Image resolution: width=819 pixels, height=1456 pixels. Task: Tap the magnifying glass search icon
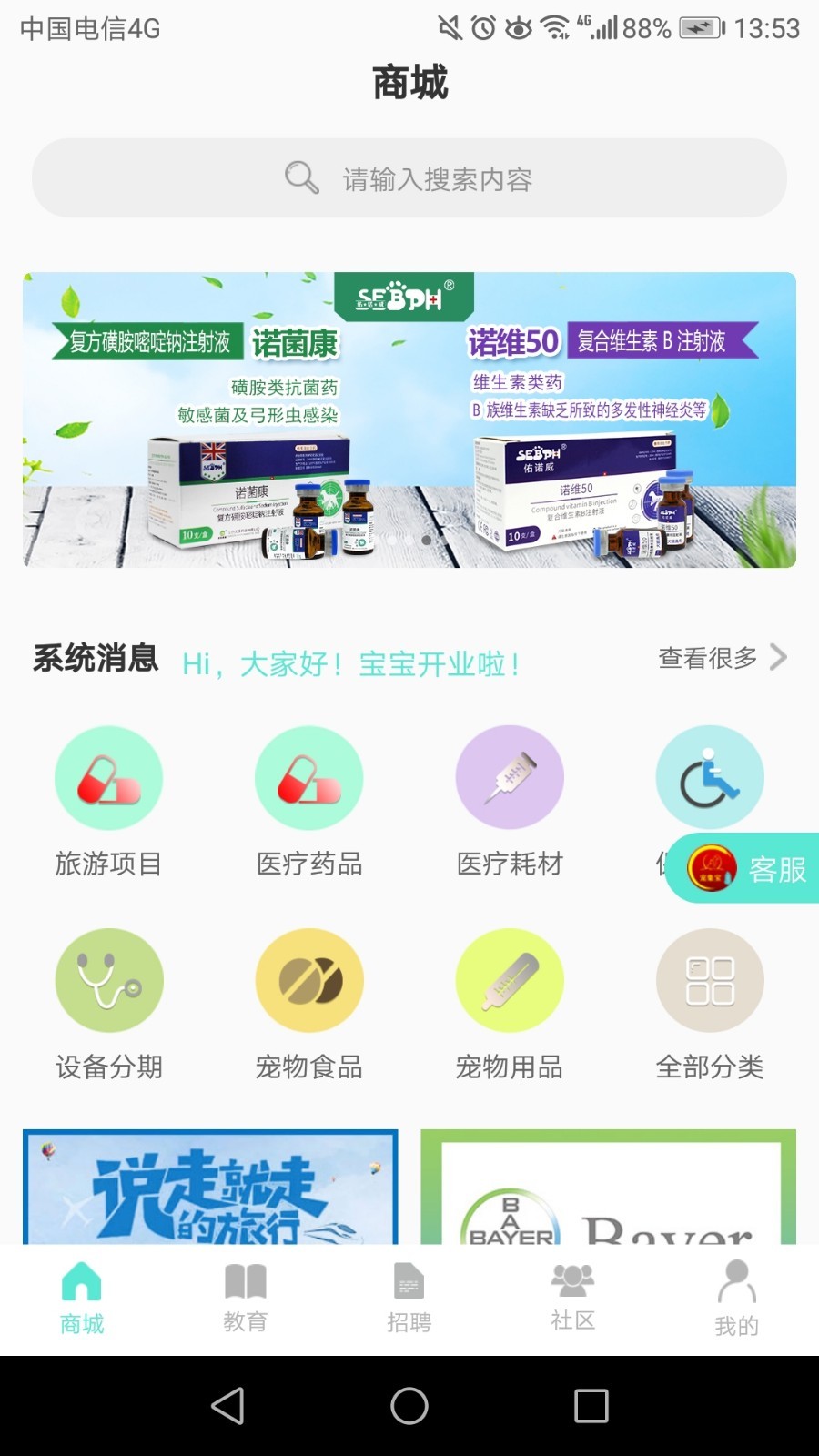[x=300, y=178]
